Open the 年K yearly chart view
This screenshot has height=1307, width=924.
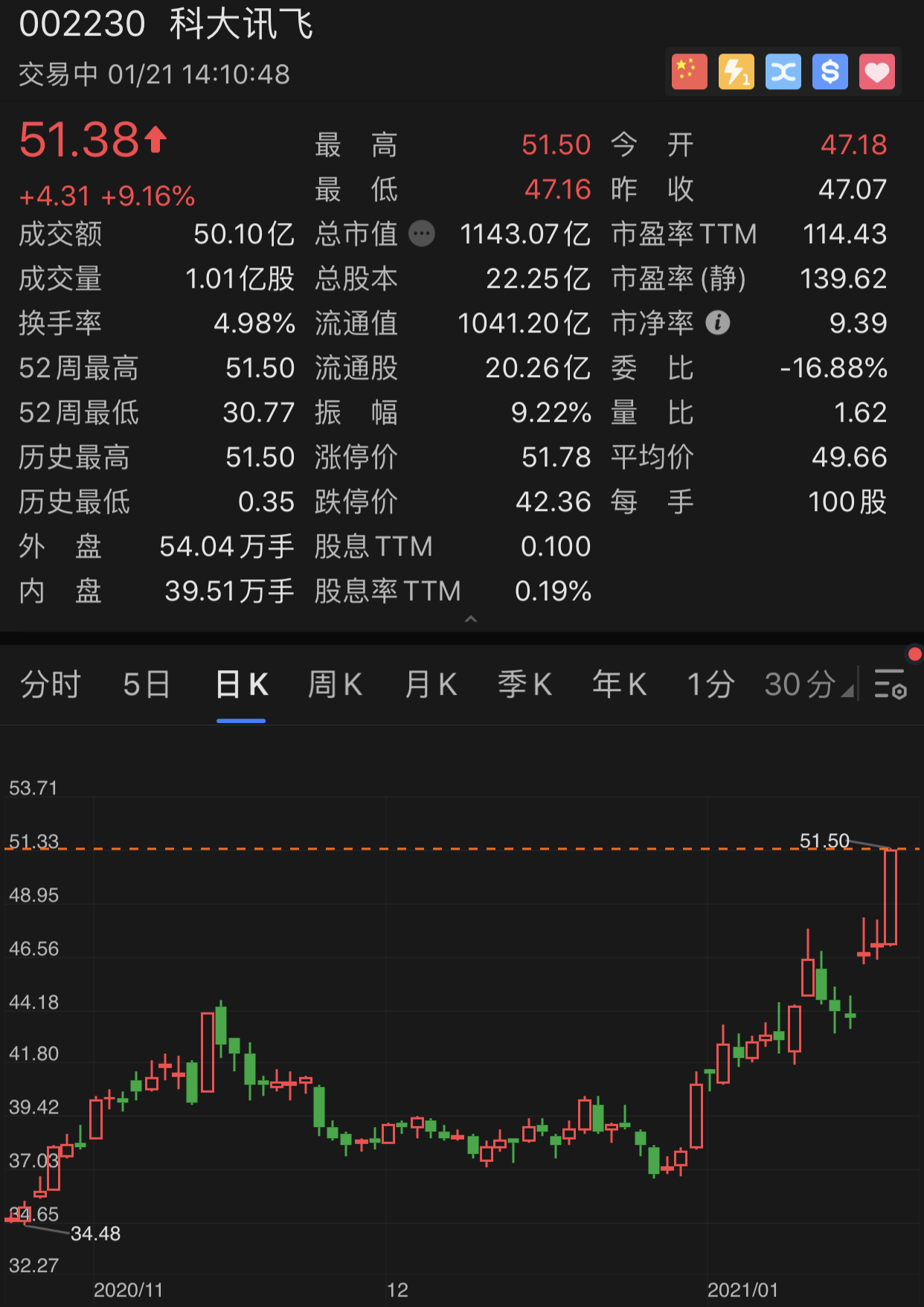(x=618, y=684)
